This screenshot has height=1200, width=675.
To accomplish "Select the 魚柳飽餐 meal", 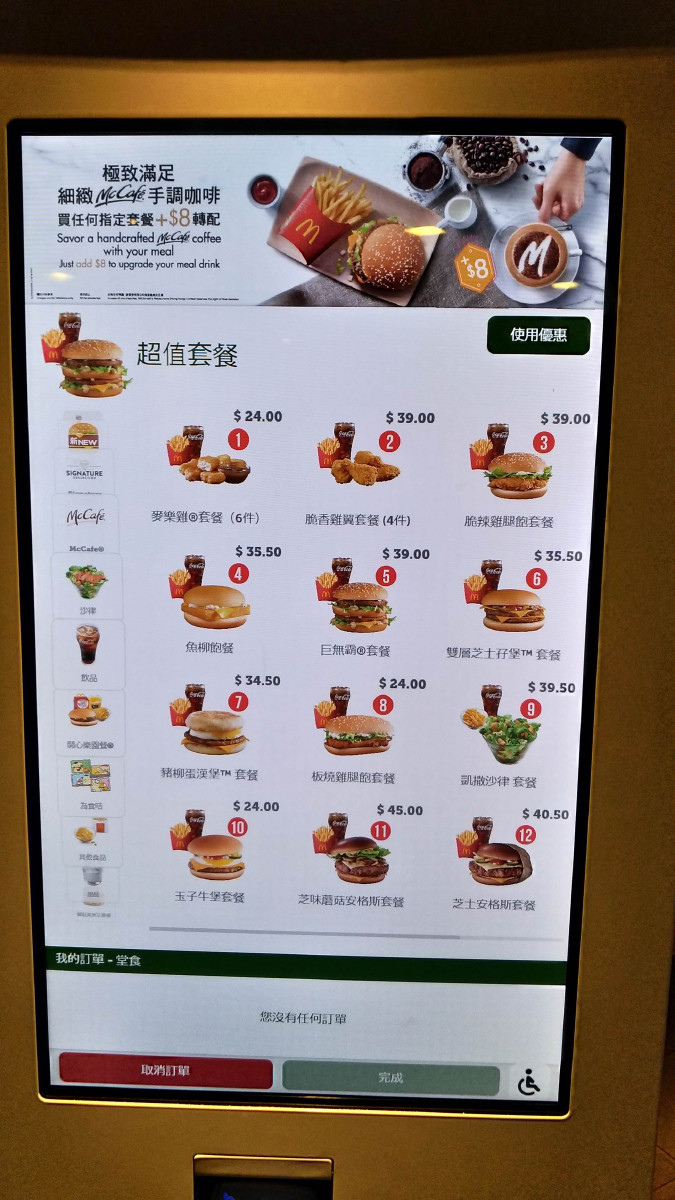I will click(209, 599).
